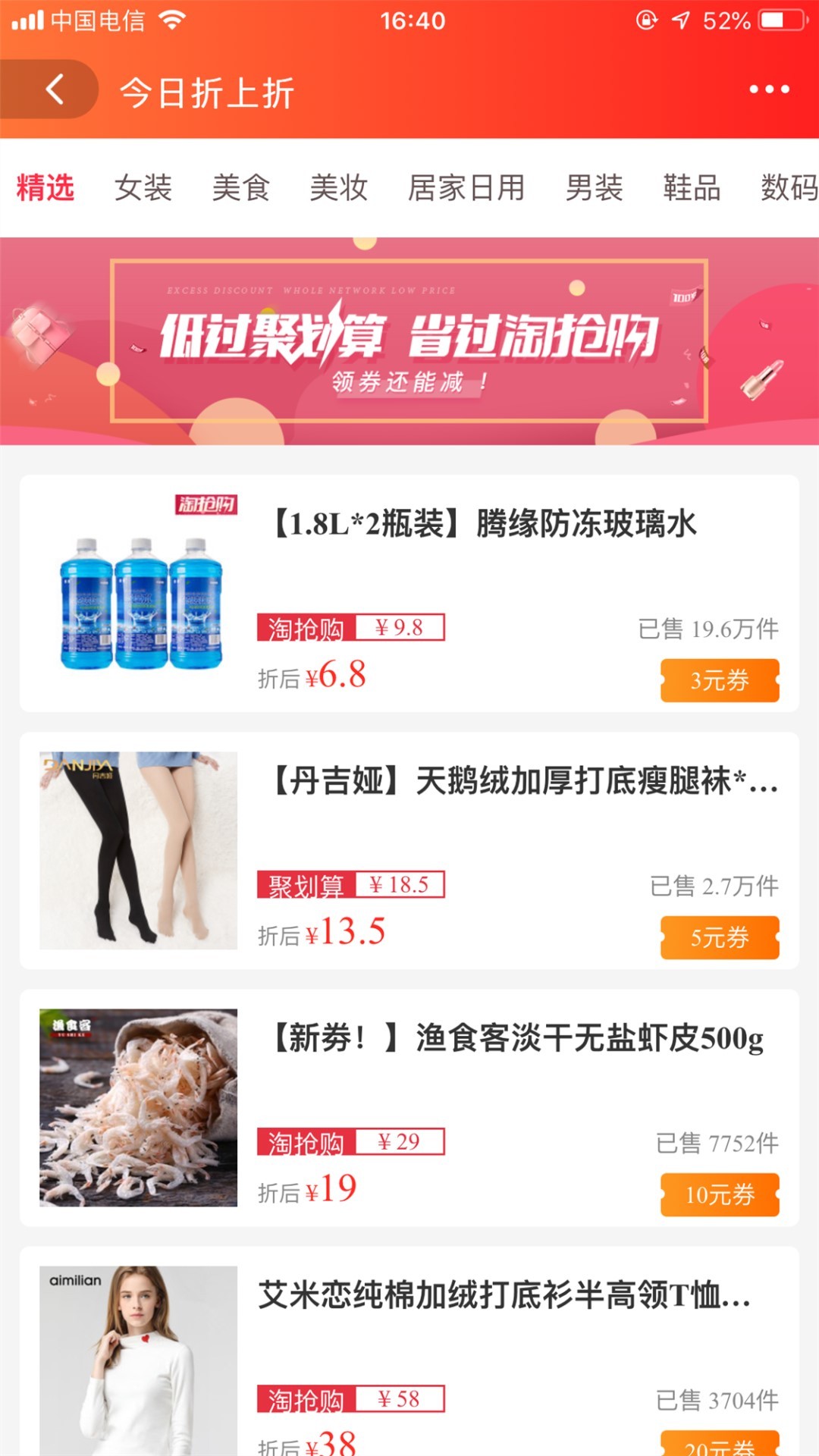The height and width of the screenshot is (1456, 819).
Task: Switch to the 鞋品 tab
Action: pos(692,187)
